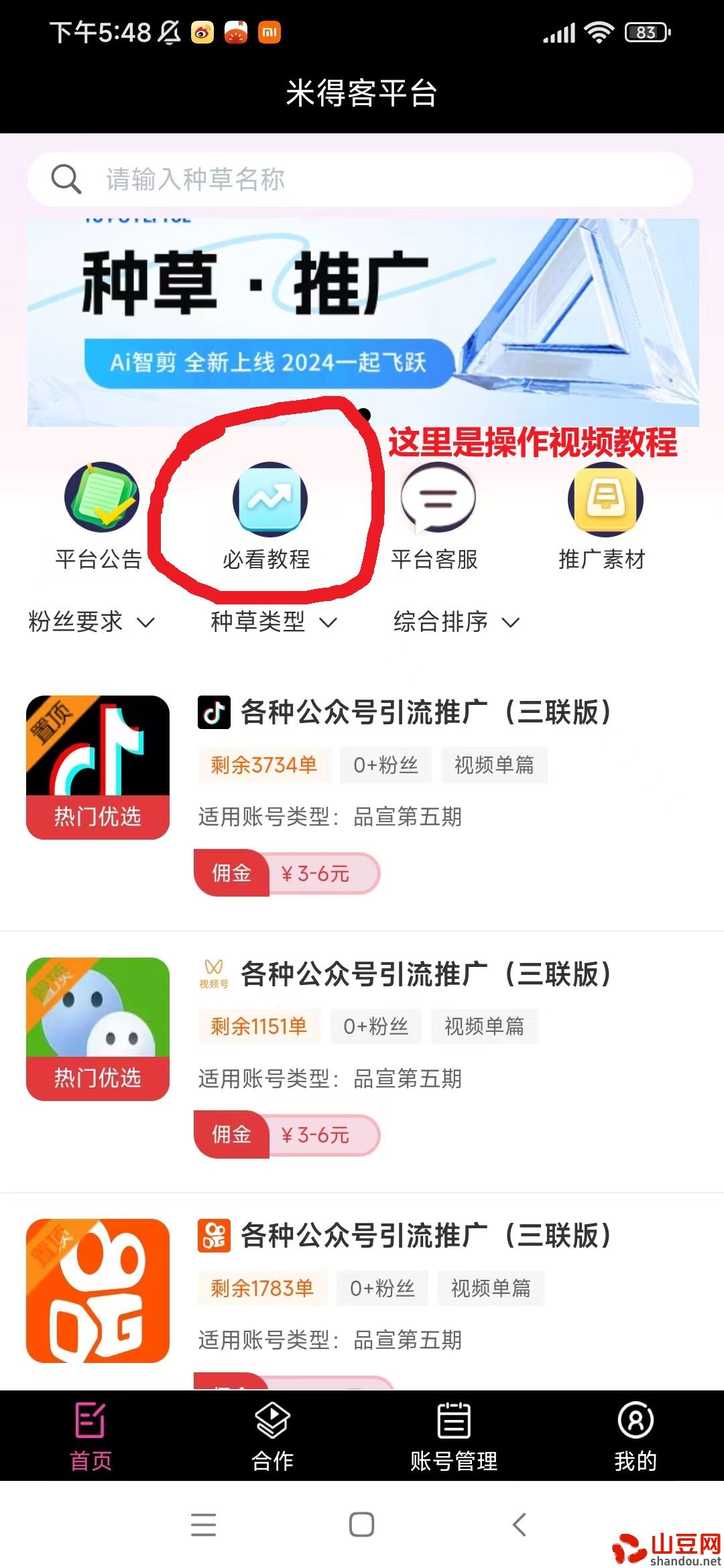
Task: Tap the search field for 种草名称
Action: [x=360, y=180]
